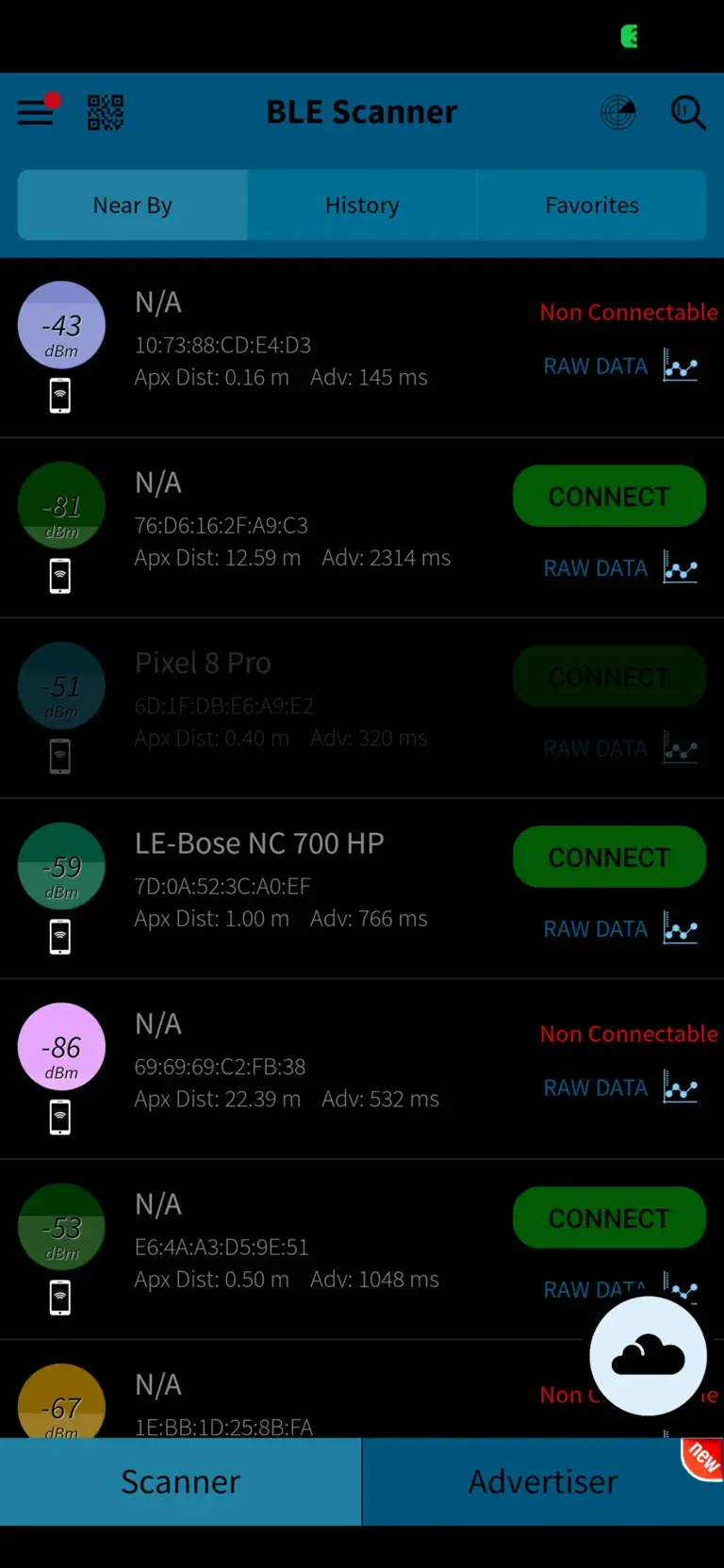Click the phone icon next to Pixel 8 Pro

(60, 756)
